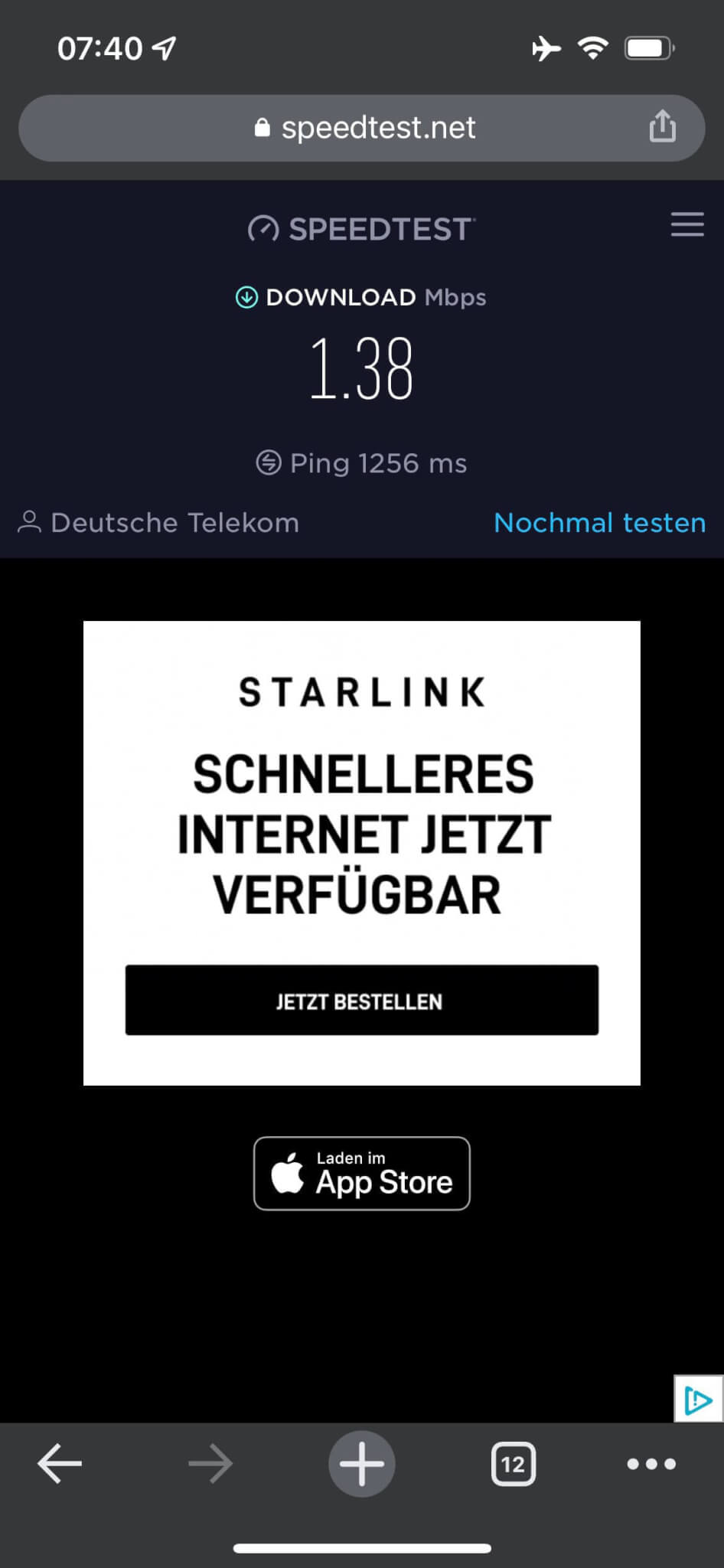The width and height of the screenshot is (724, 1568).
Task: Open the Speedtest hamburger menu
Action: [x=686, y=224]
